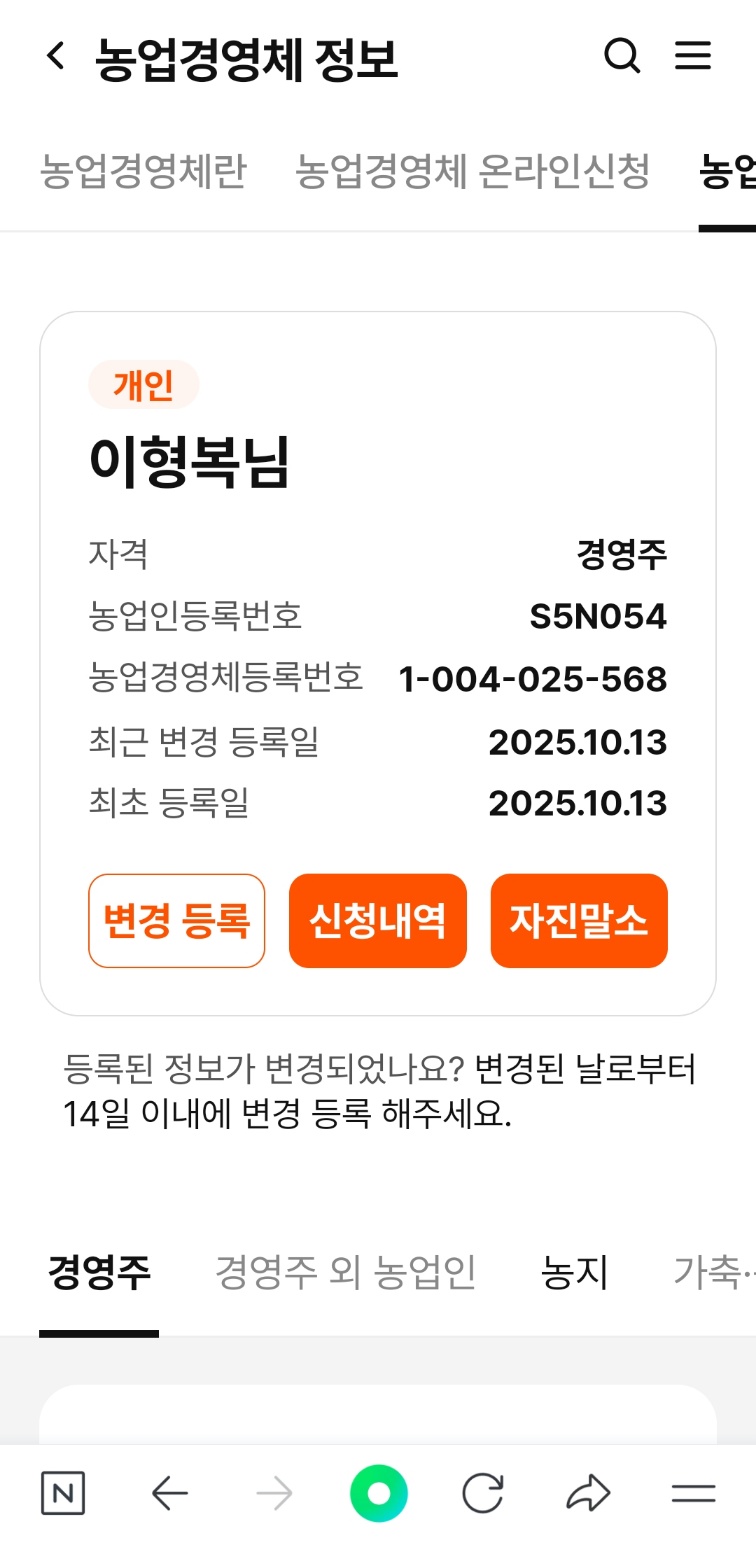Image resolution: width=756 pixels, height=1542 pixels.
Task: Open the hamburger menu in header
Action: [x=693, y=56]
